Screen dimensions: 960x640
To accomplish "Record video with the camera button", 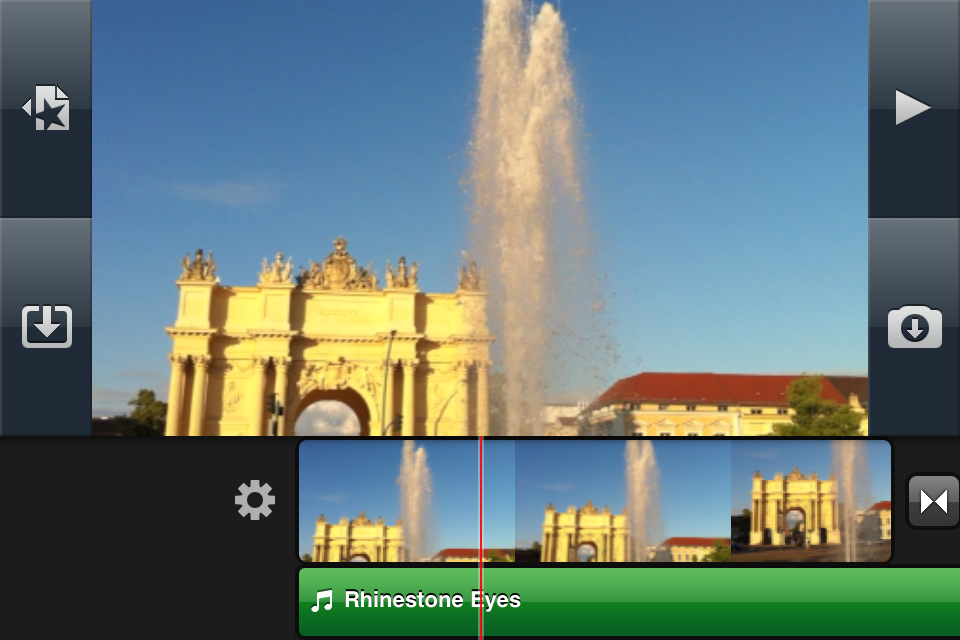I will (914, 328).
